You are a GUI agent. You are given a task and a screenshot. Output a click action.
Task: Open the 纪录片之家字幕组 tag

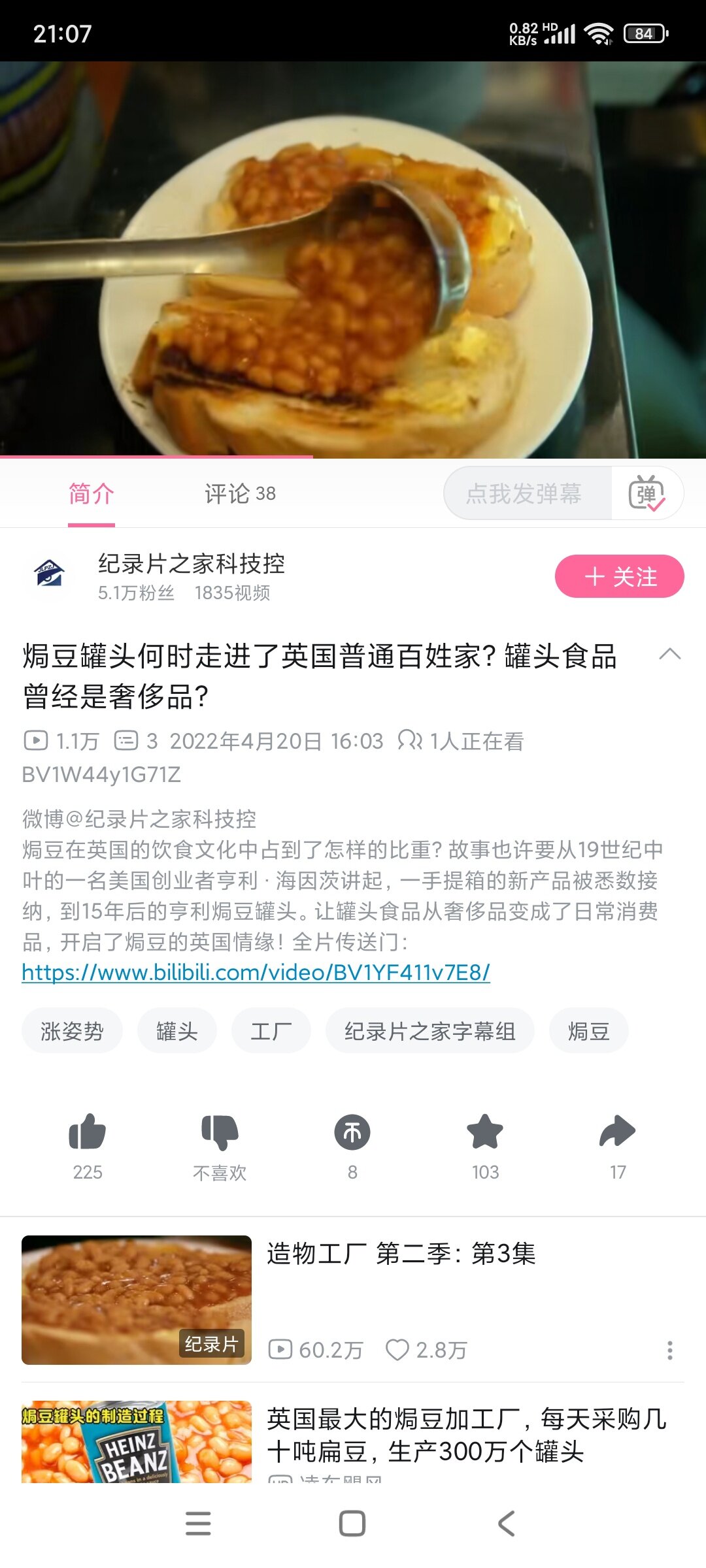click(x=429, y=1032)
